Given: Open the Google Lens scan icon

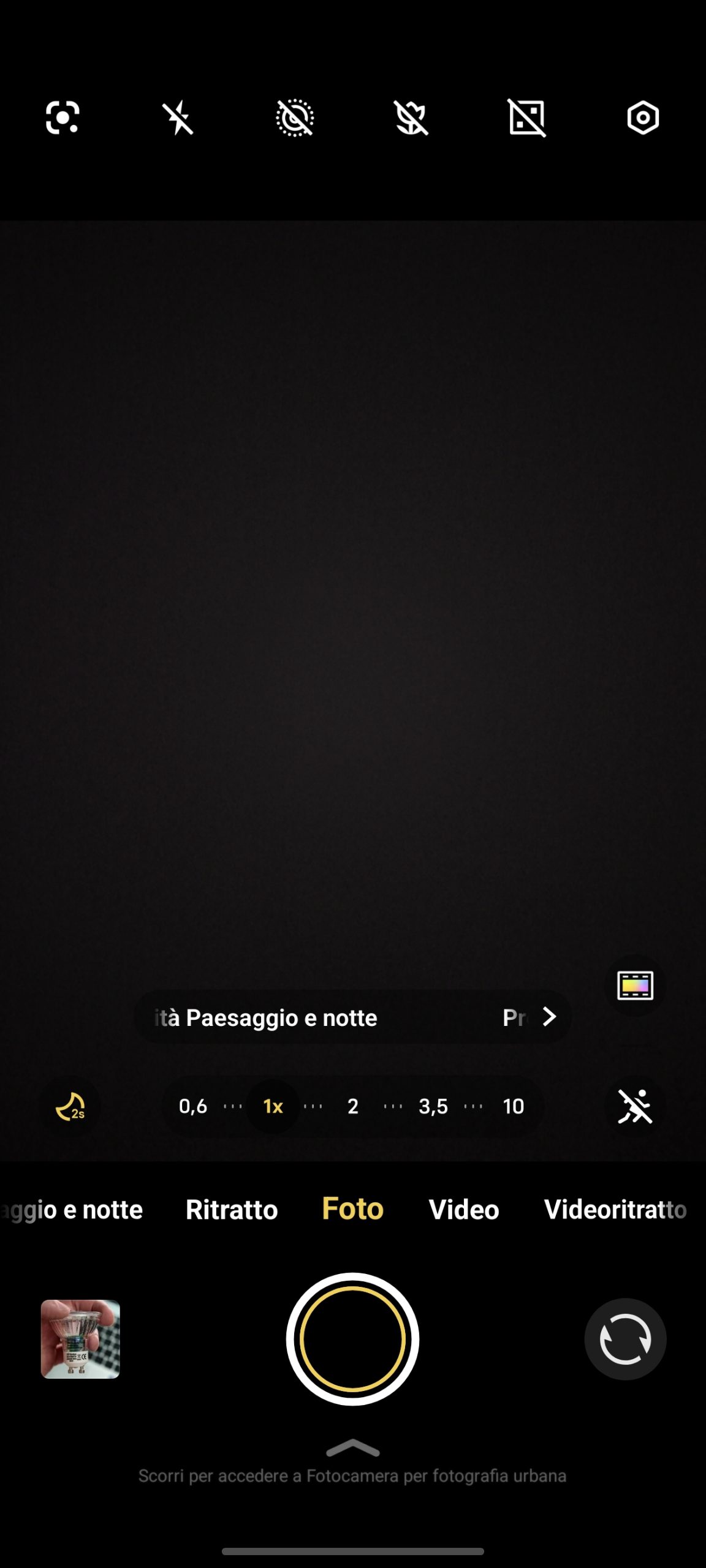Looking at the screenshot, I should (x=63, y=118).
